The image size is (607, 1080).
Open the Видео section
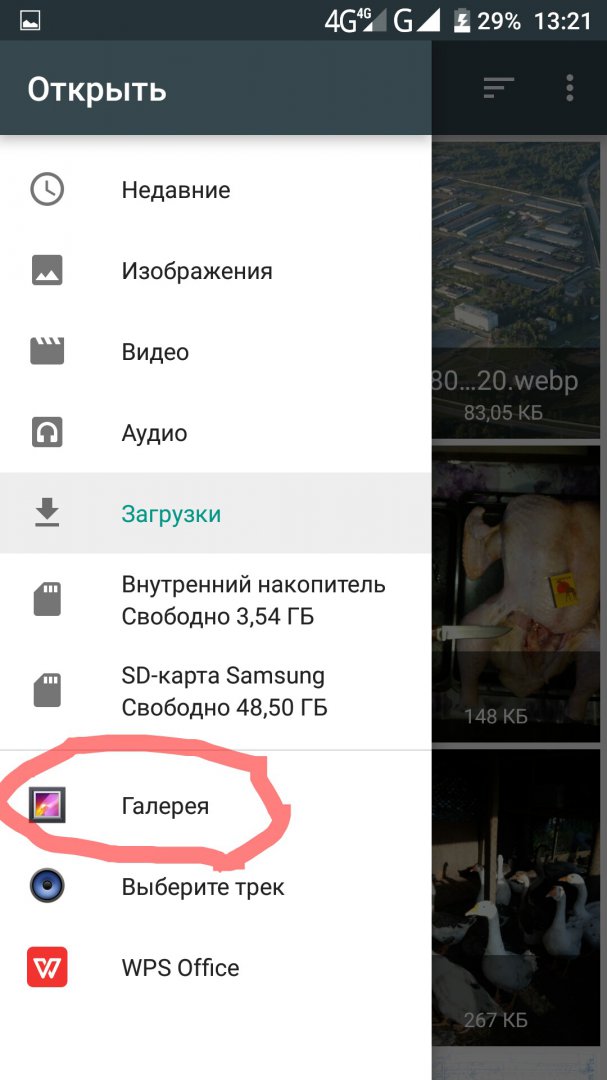tap(155, 352)
